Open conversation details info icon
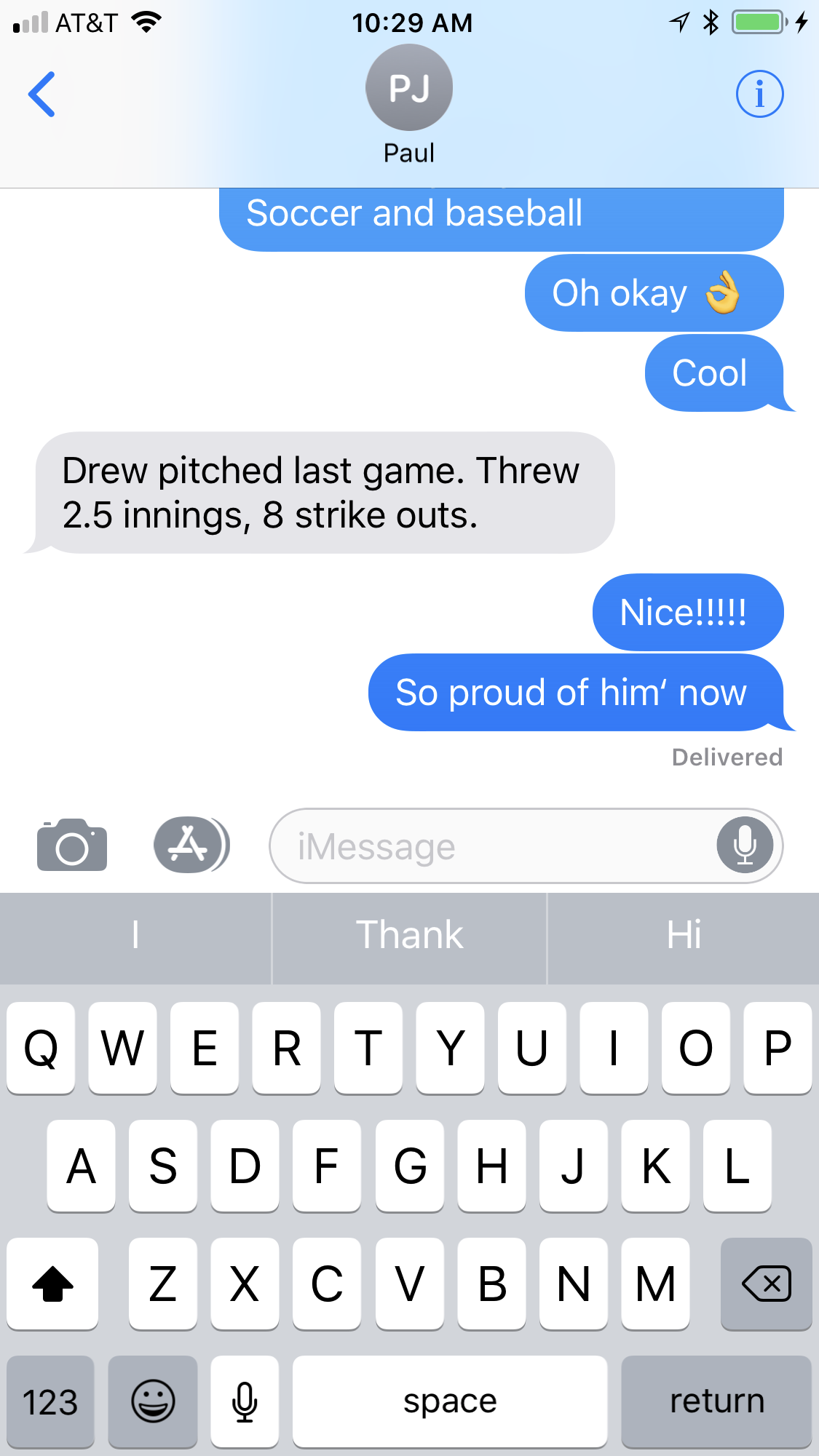819x1456 pixels. click(759, 94)
